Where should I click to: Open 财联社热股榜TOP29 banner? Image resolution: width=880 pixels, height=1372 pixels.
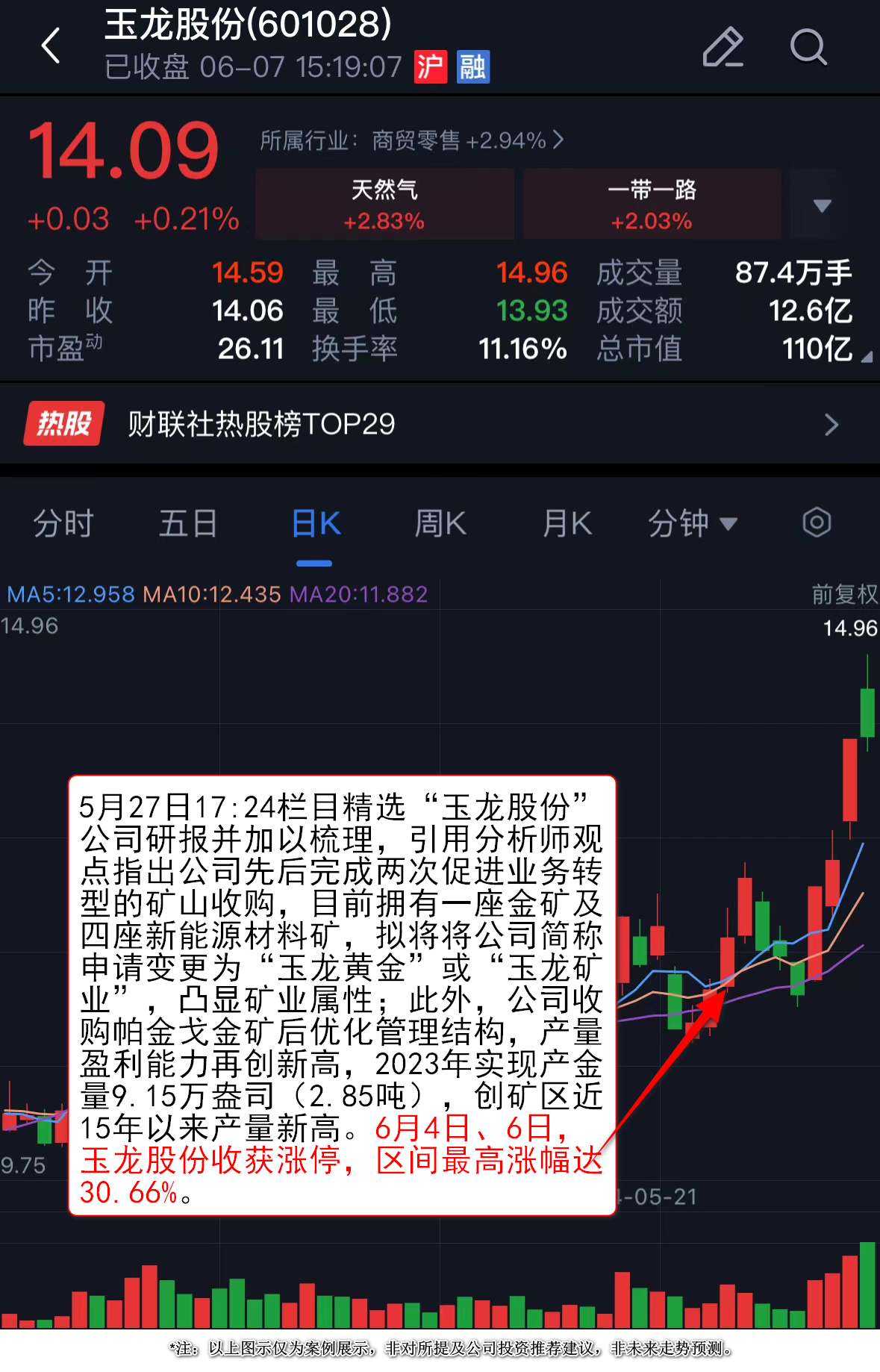pos(439,425)
